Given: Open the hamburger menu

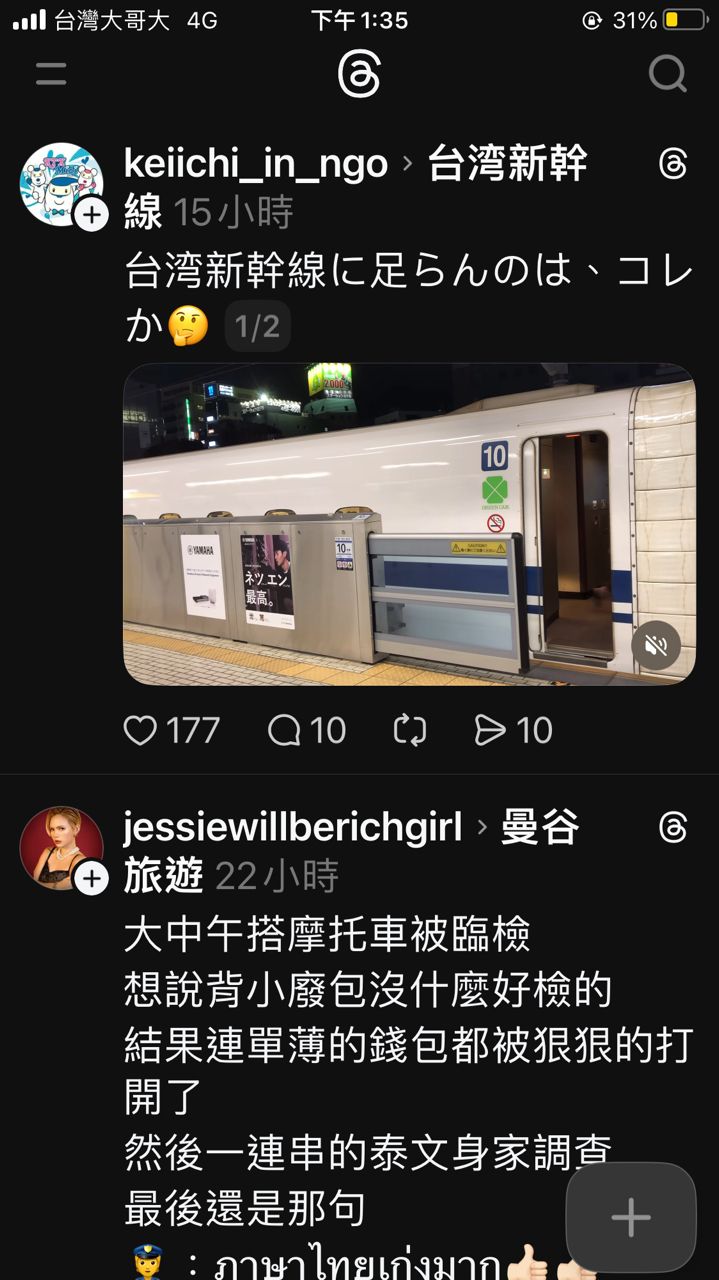Looking at the screenshot, I should pyautogui.click(x=50, y=73).
